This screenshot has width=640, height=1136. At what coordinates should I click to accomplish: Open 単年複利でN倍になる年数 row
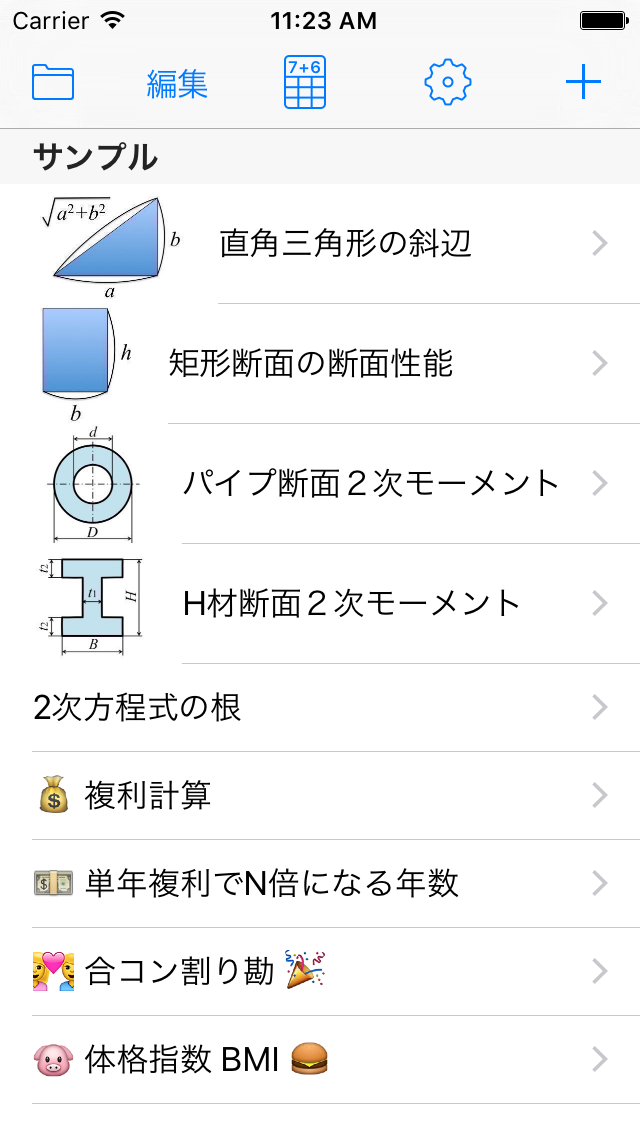point(271,883)
